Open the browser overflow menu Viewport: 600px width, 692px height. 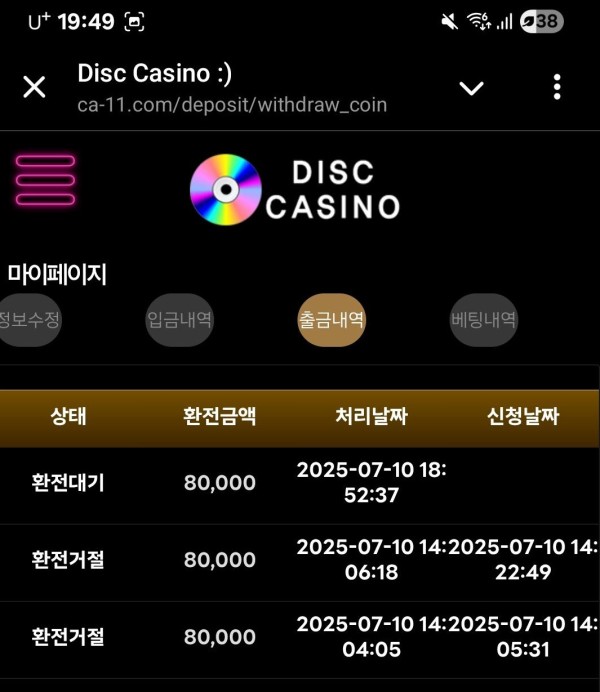[x=557, y=87]
